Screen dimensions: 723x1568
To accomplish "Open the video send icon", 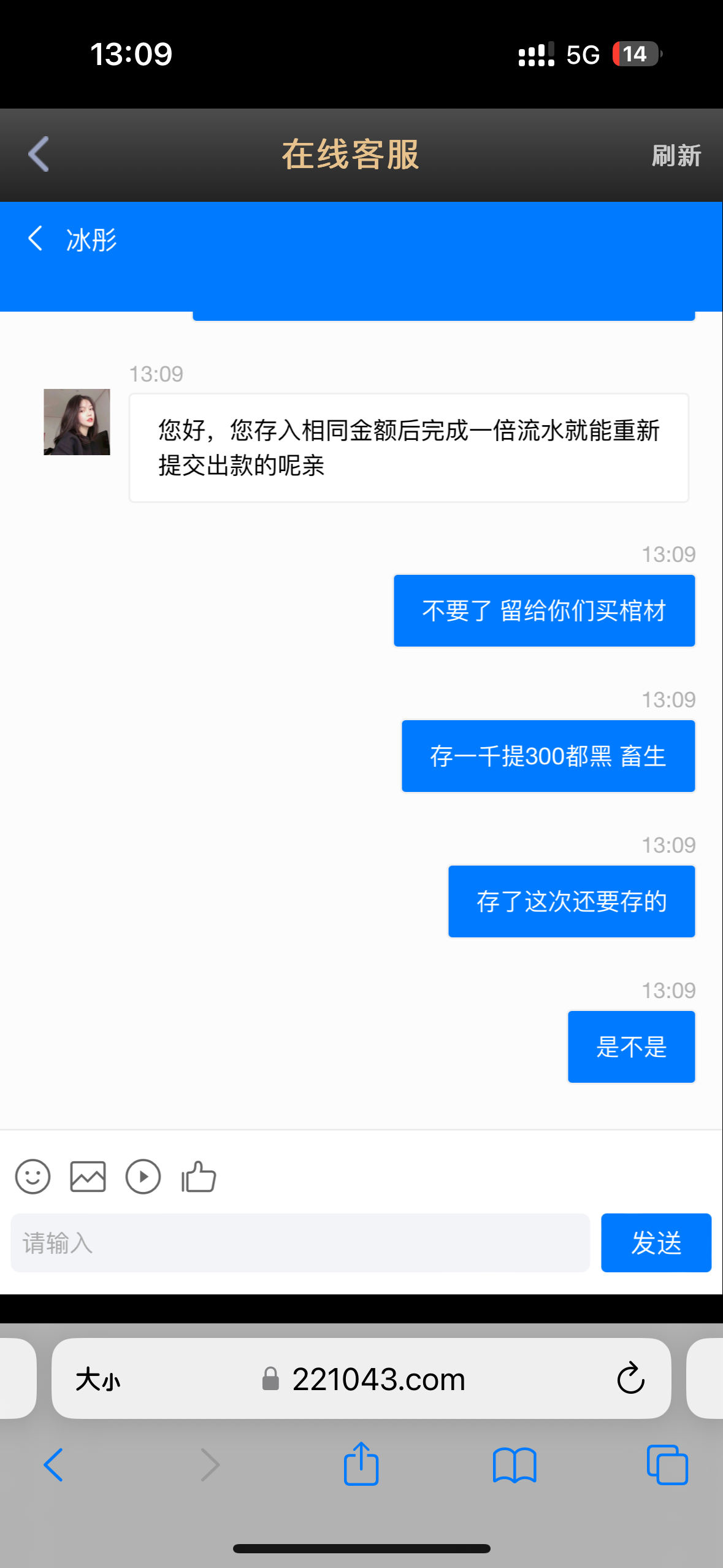I will pos(143,1177).
